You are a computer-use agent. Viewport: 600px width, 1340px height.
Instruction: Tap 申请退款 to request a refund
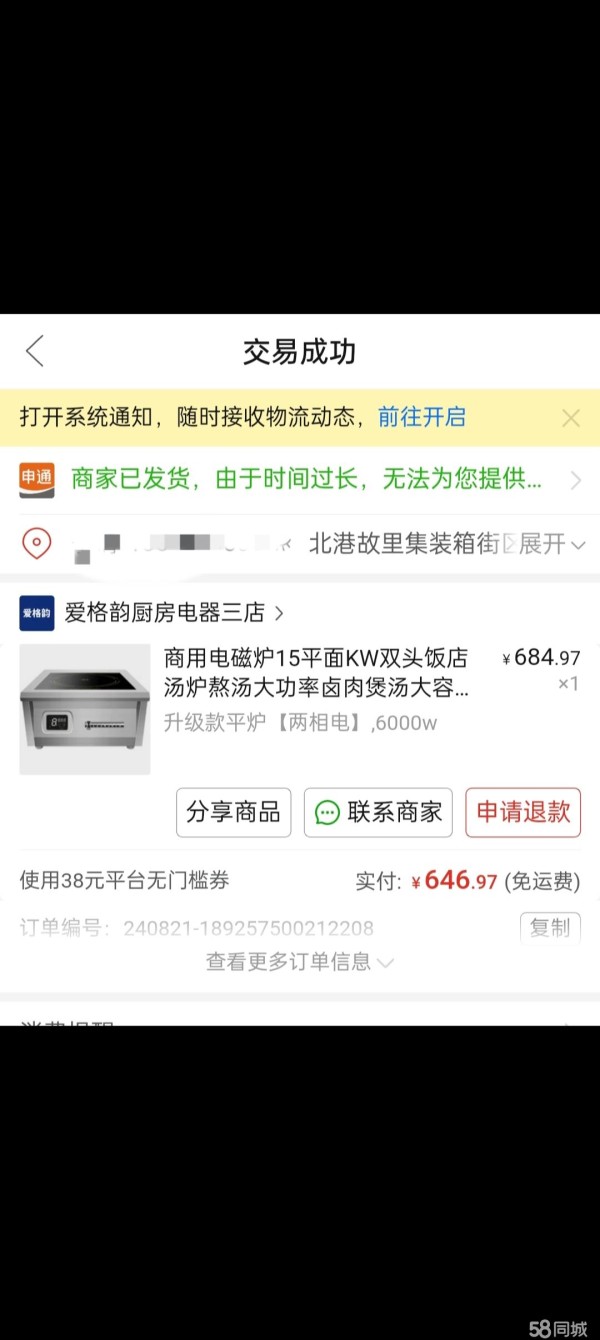(522, 812)
